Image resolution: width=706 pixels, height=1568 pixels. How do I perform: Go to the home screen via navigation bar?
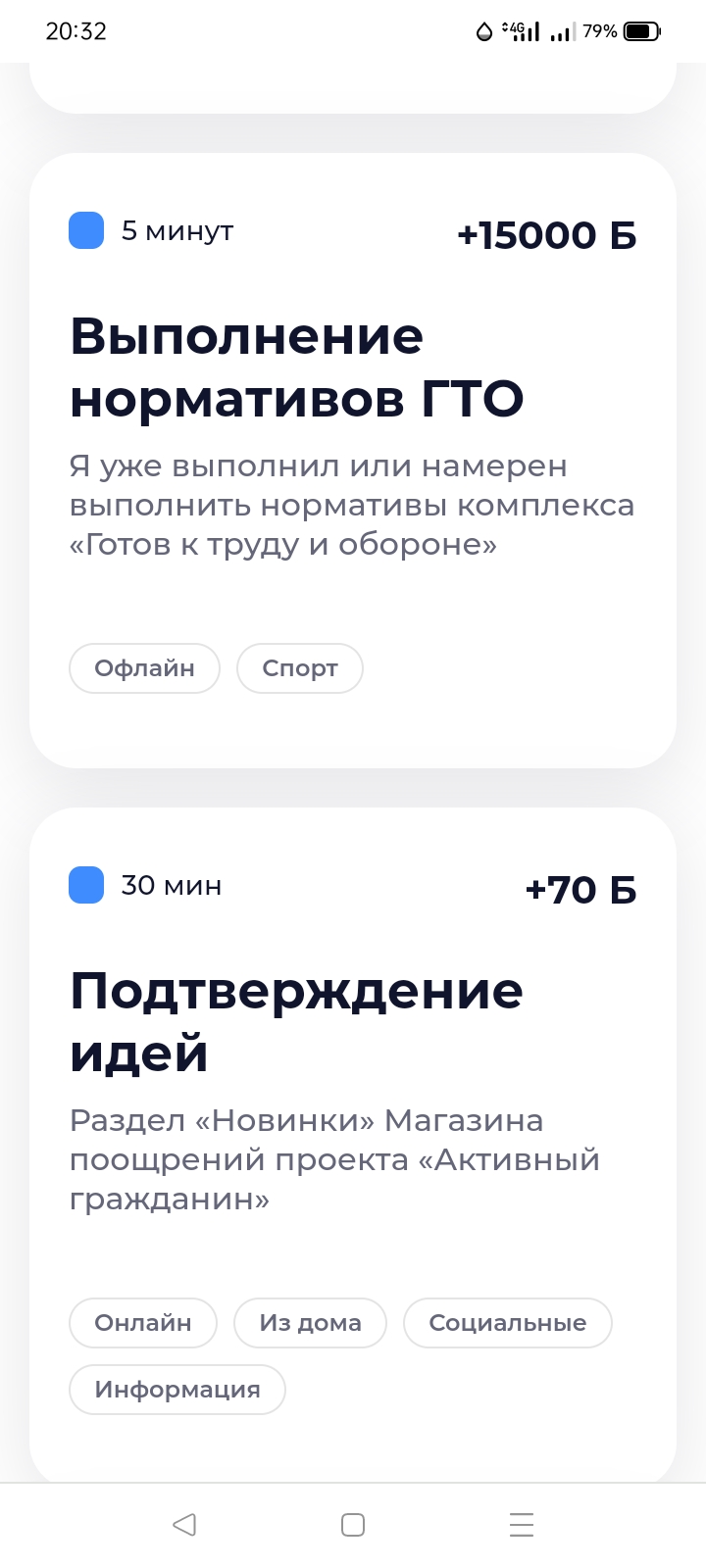pos(353,1525)
